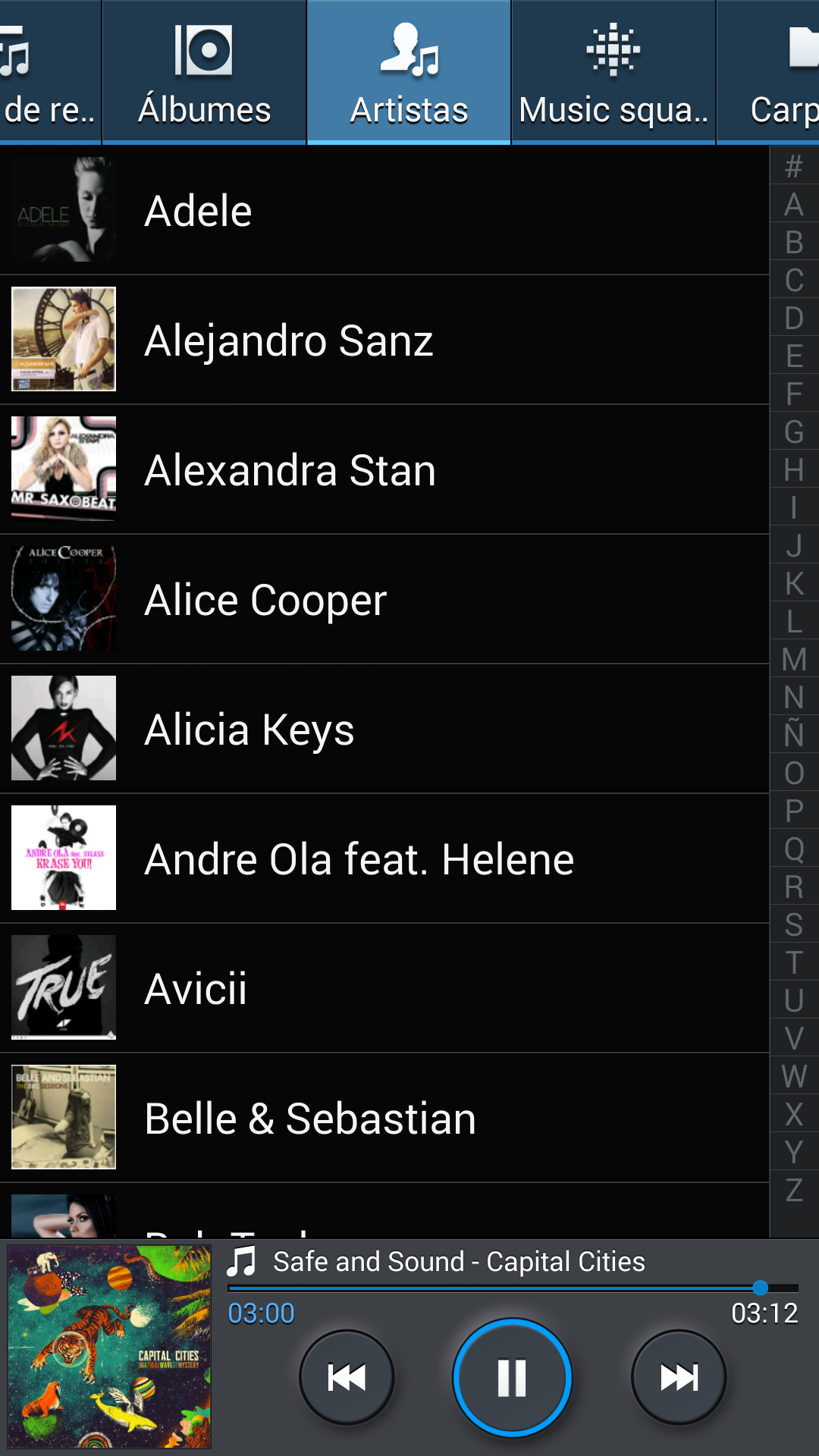This screenshot has height=1456, width=819.
Task: Select the Artistas tab
Action: [x=409, y=74]
